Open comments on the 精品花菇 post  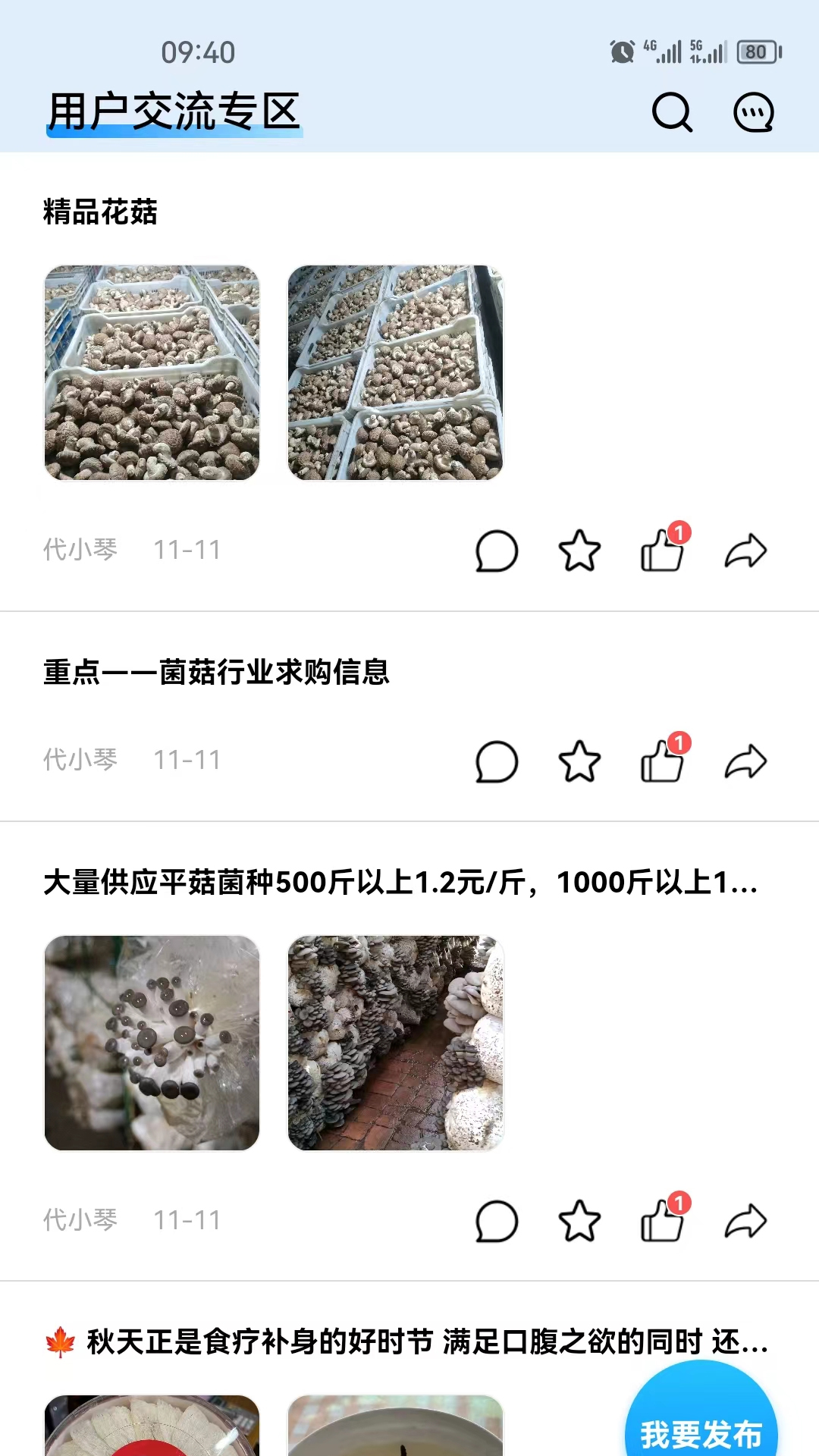[497, 551]
